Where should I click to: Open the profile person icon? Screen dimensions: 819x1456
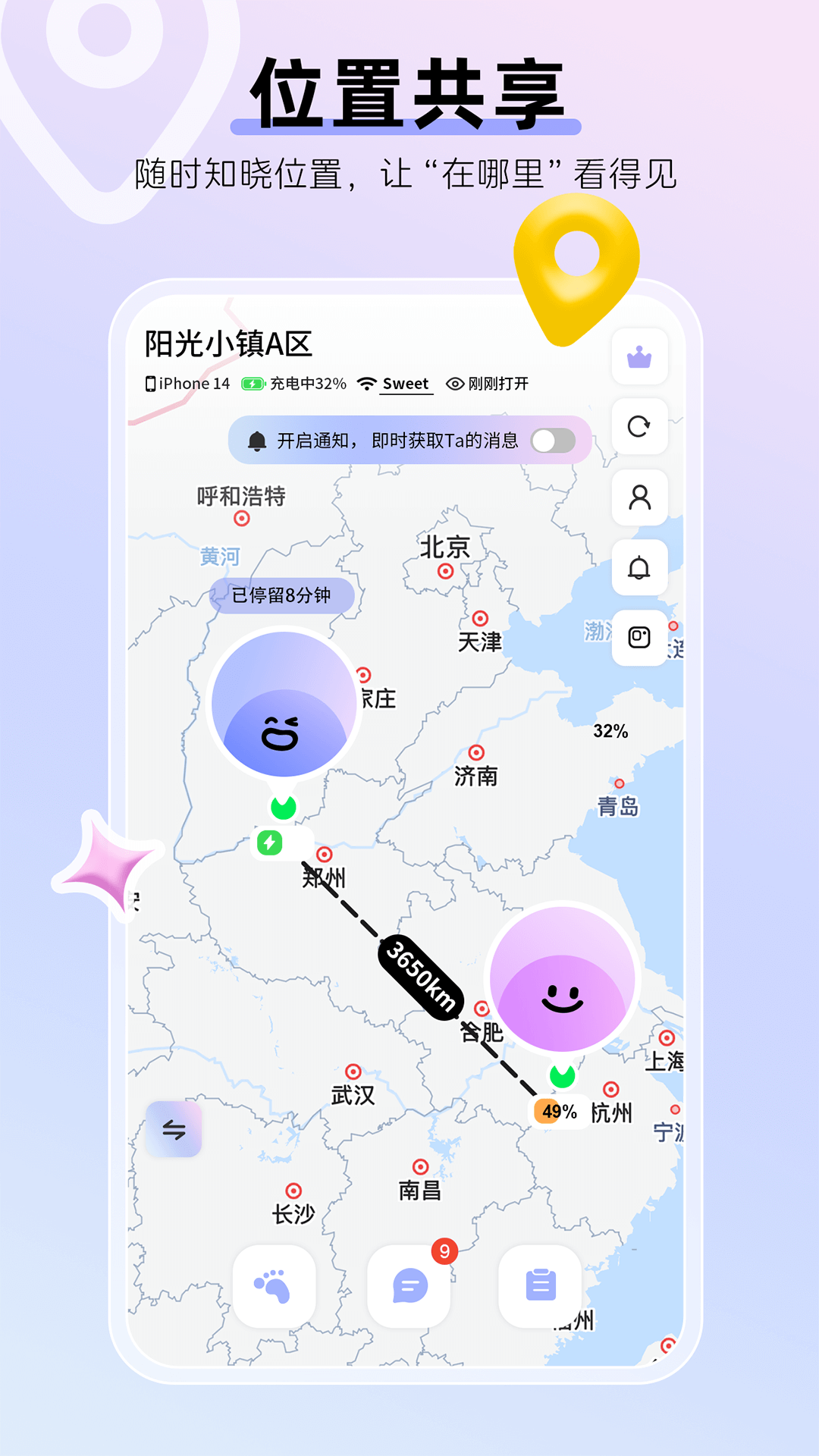639,498
